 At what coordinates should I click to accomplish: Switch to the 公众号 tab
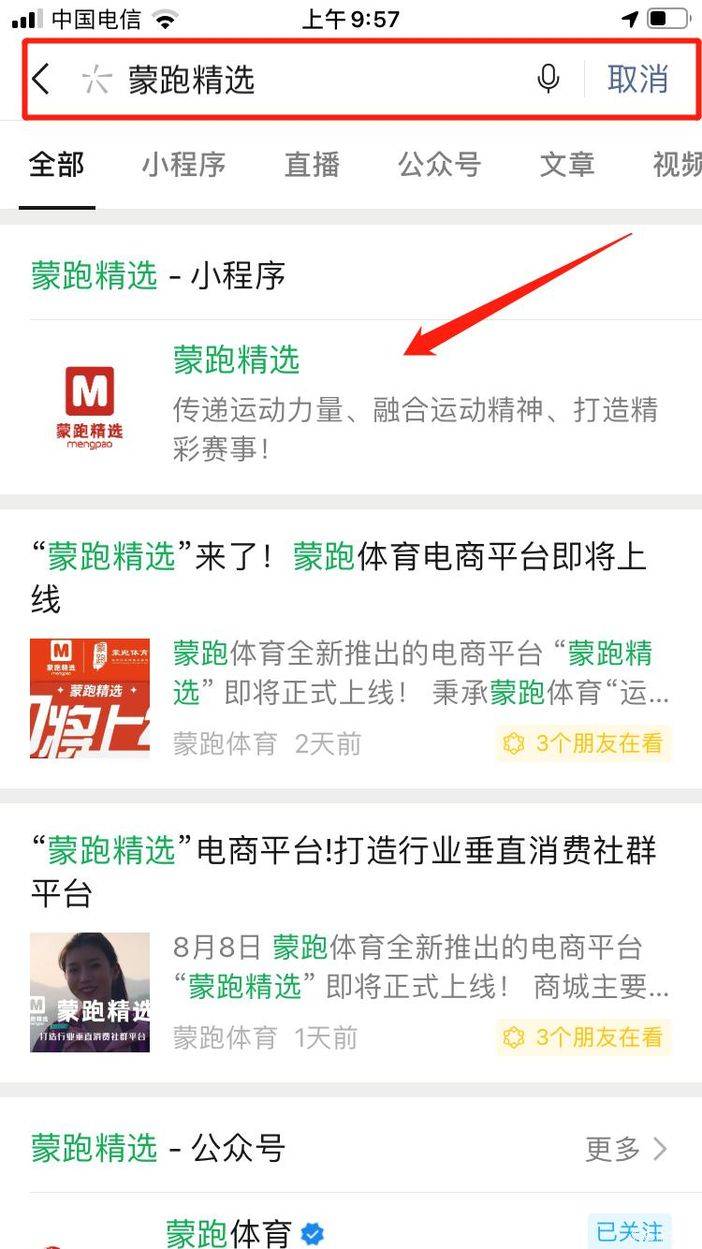coord(439,165)
